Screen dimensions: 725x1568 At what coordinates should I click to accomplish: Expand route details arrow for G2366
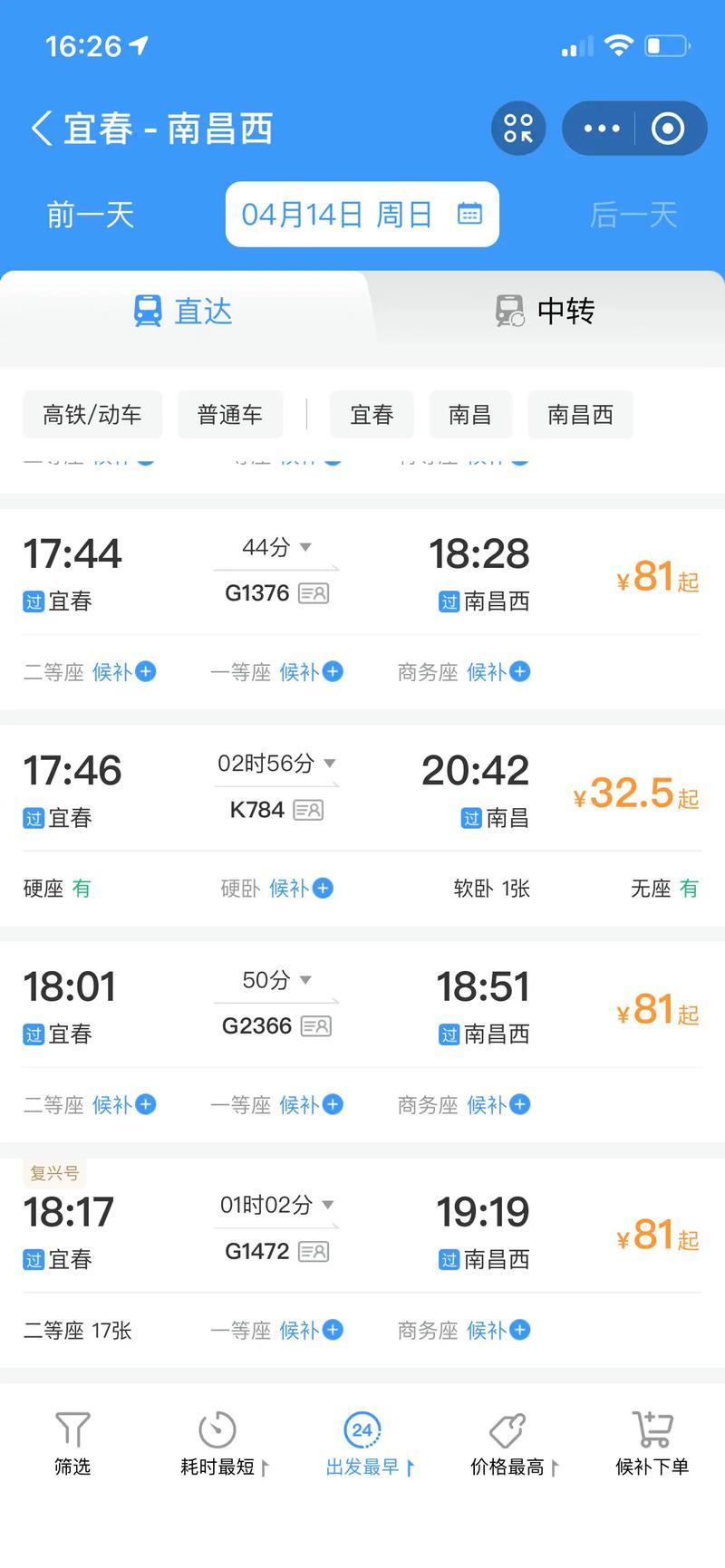(305, 979)
